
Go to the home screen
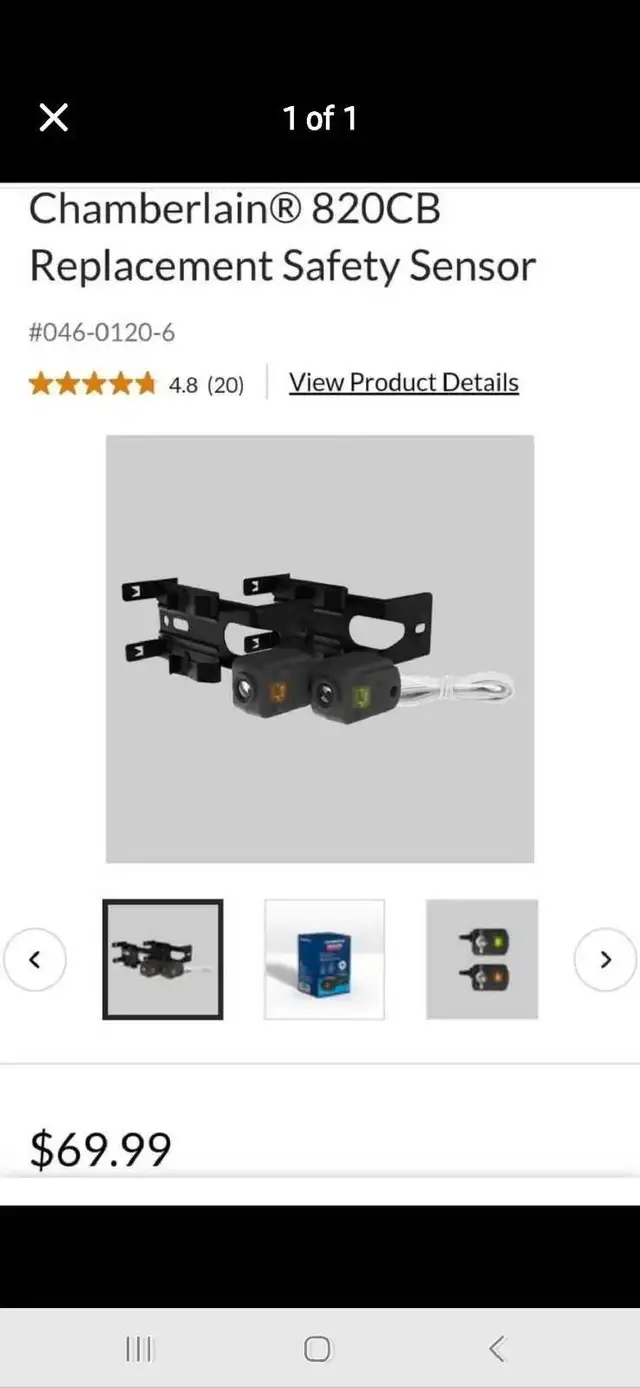(x=317, y=1348)
